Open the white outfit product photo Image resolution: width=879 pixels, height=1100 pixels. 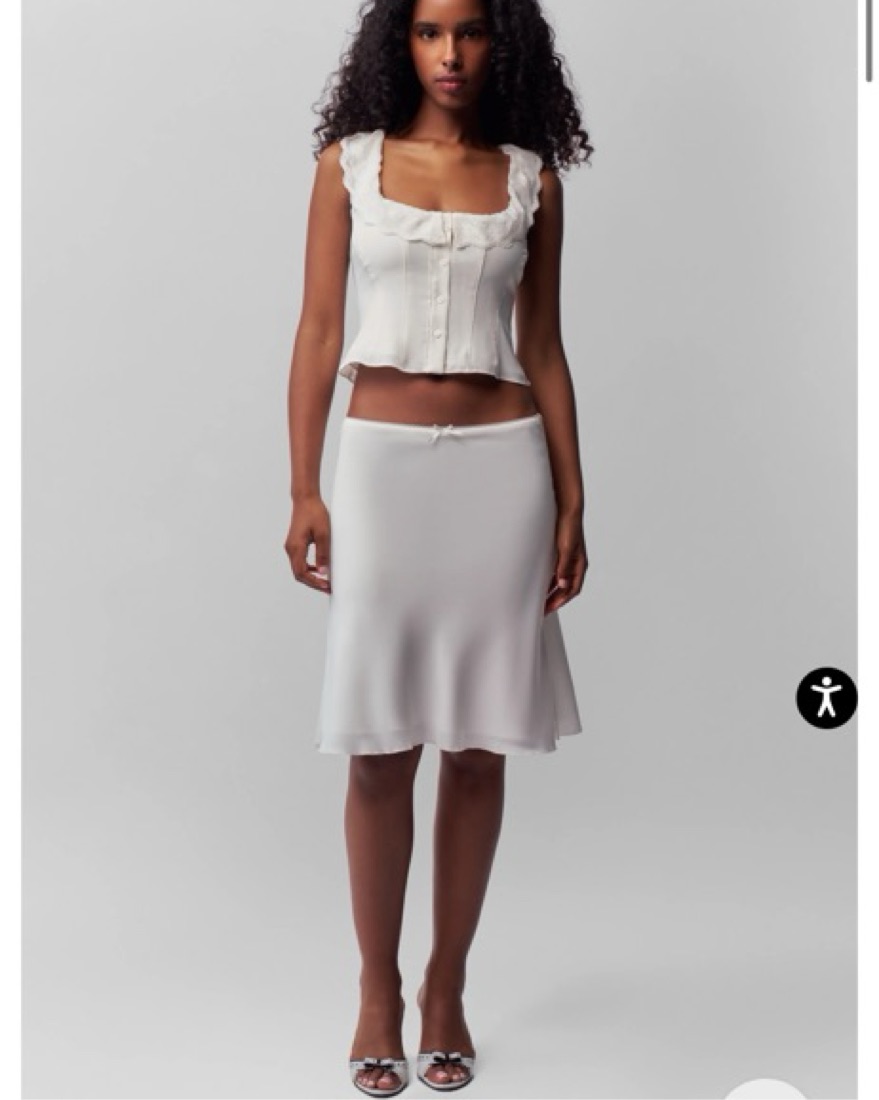pos(438,548)
